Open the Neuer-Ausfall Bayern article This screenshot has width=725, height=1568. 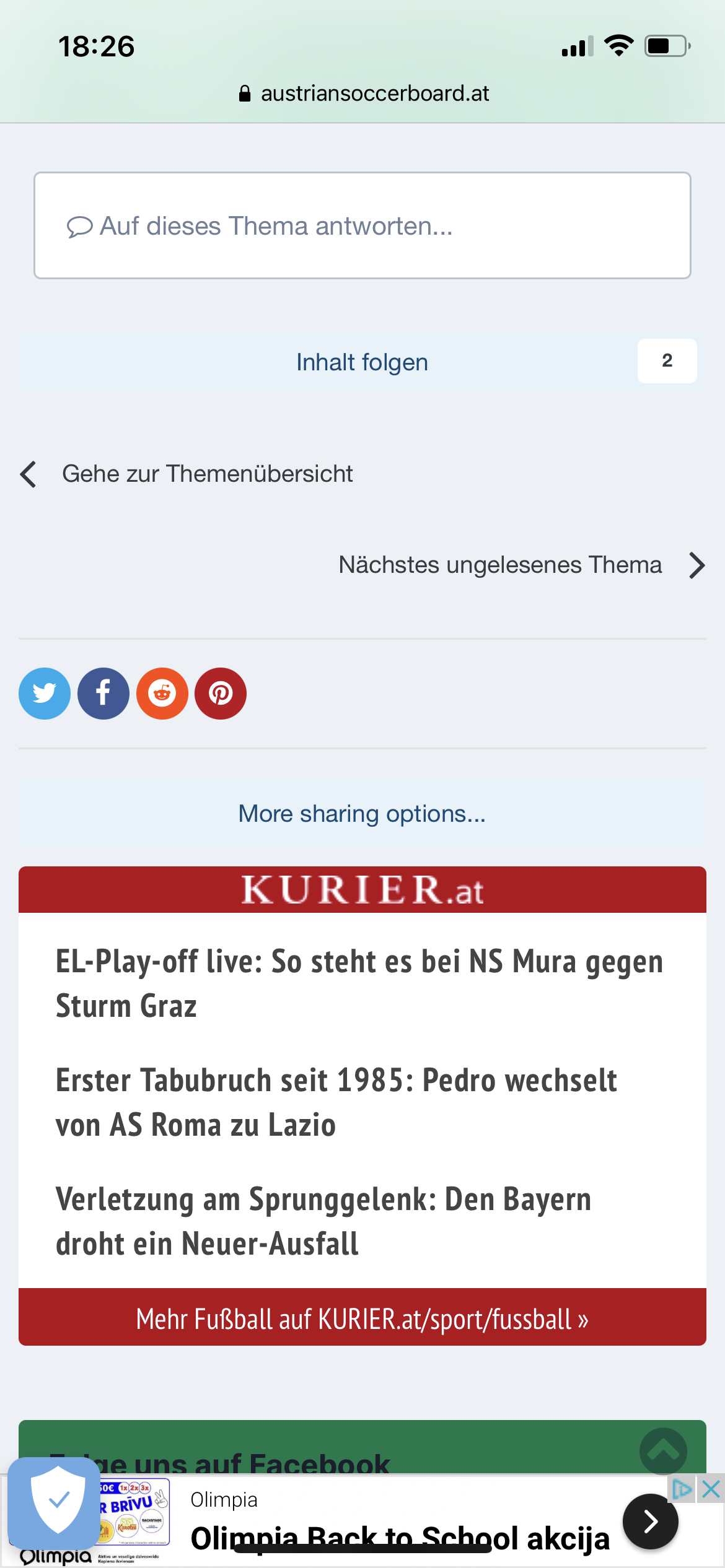click(x=323, y=1221)
